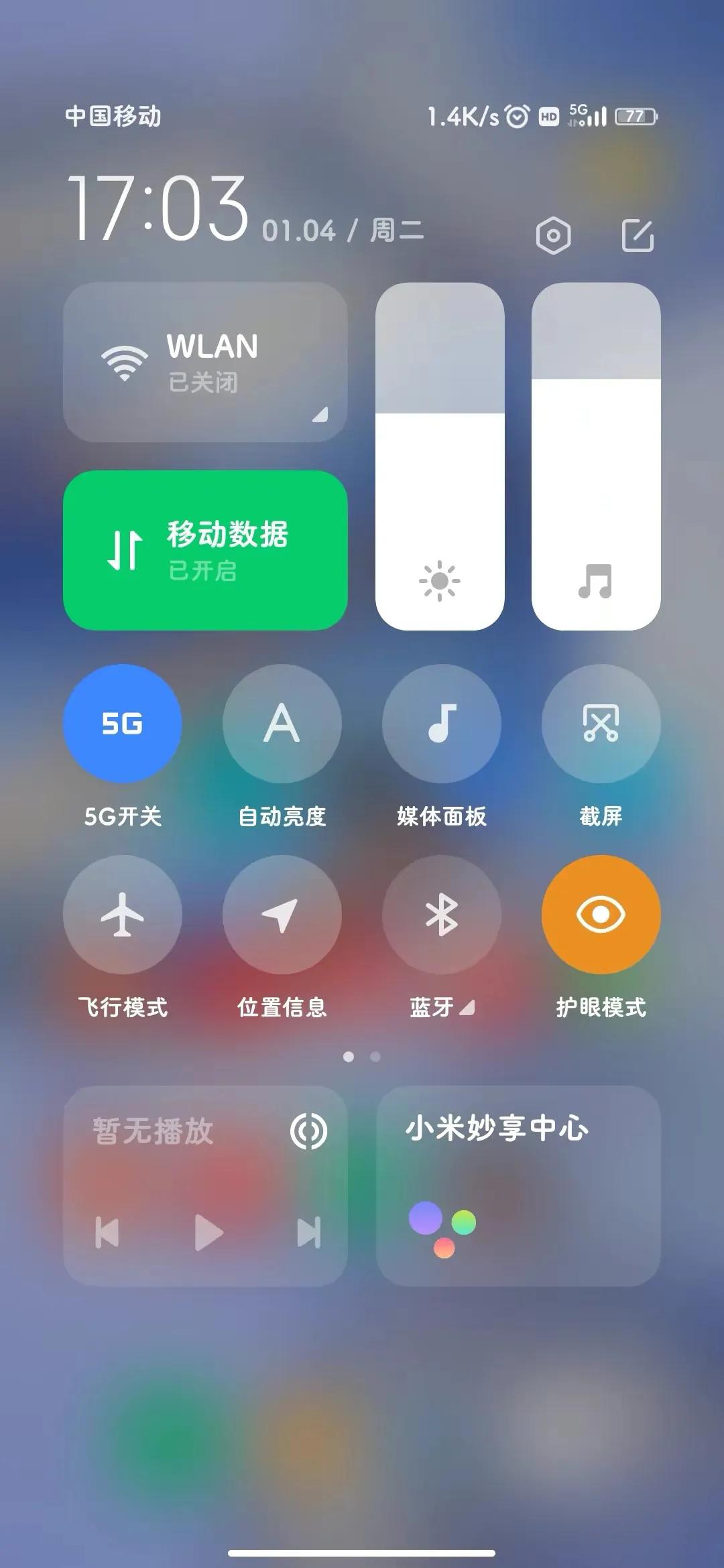
Task: Tap 移动数据 to turn off mobile data
Action: [x=206, y=549]
